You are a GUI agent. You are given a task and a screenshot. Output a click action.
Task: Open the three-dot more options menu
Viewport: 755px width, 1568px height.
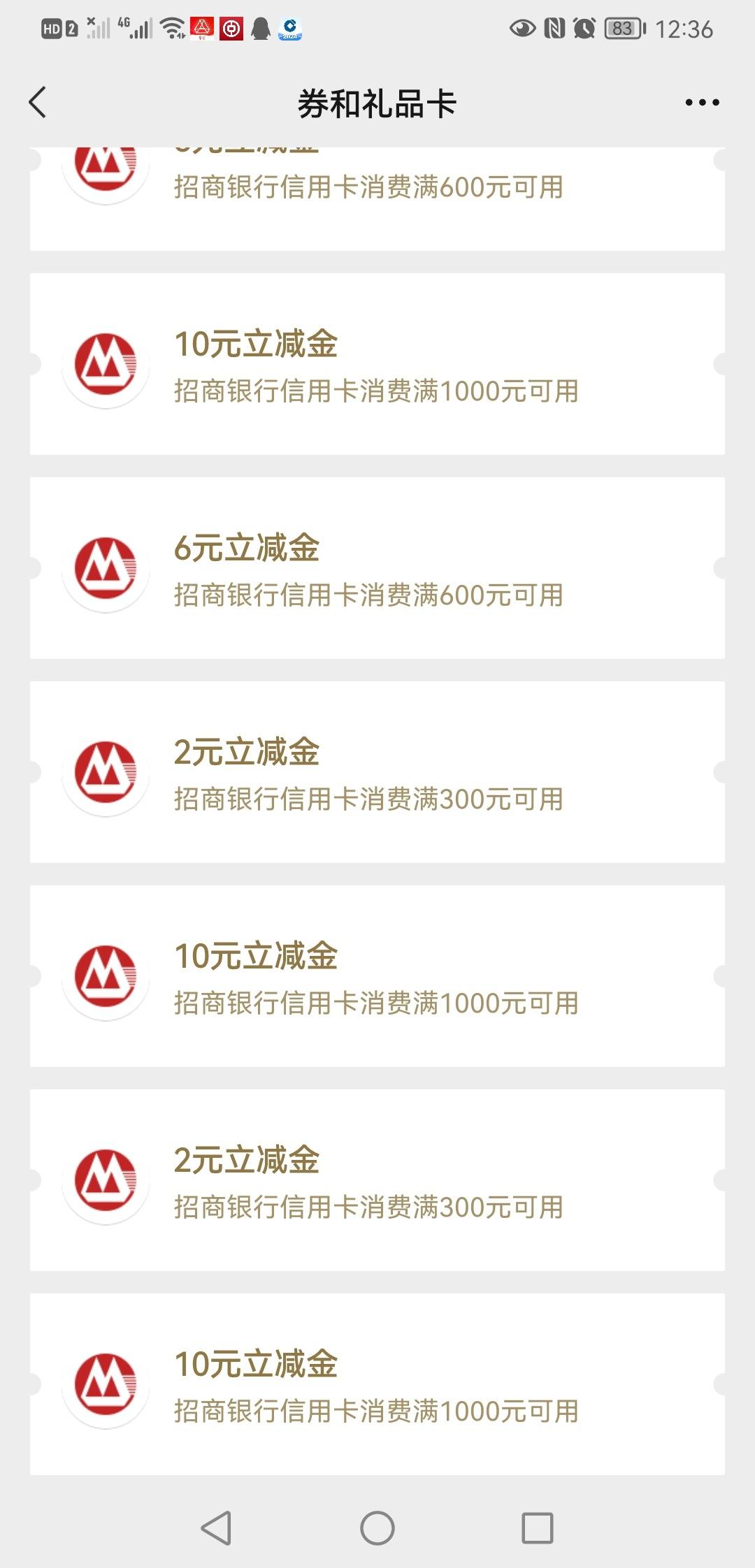tap(702, 103)
